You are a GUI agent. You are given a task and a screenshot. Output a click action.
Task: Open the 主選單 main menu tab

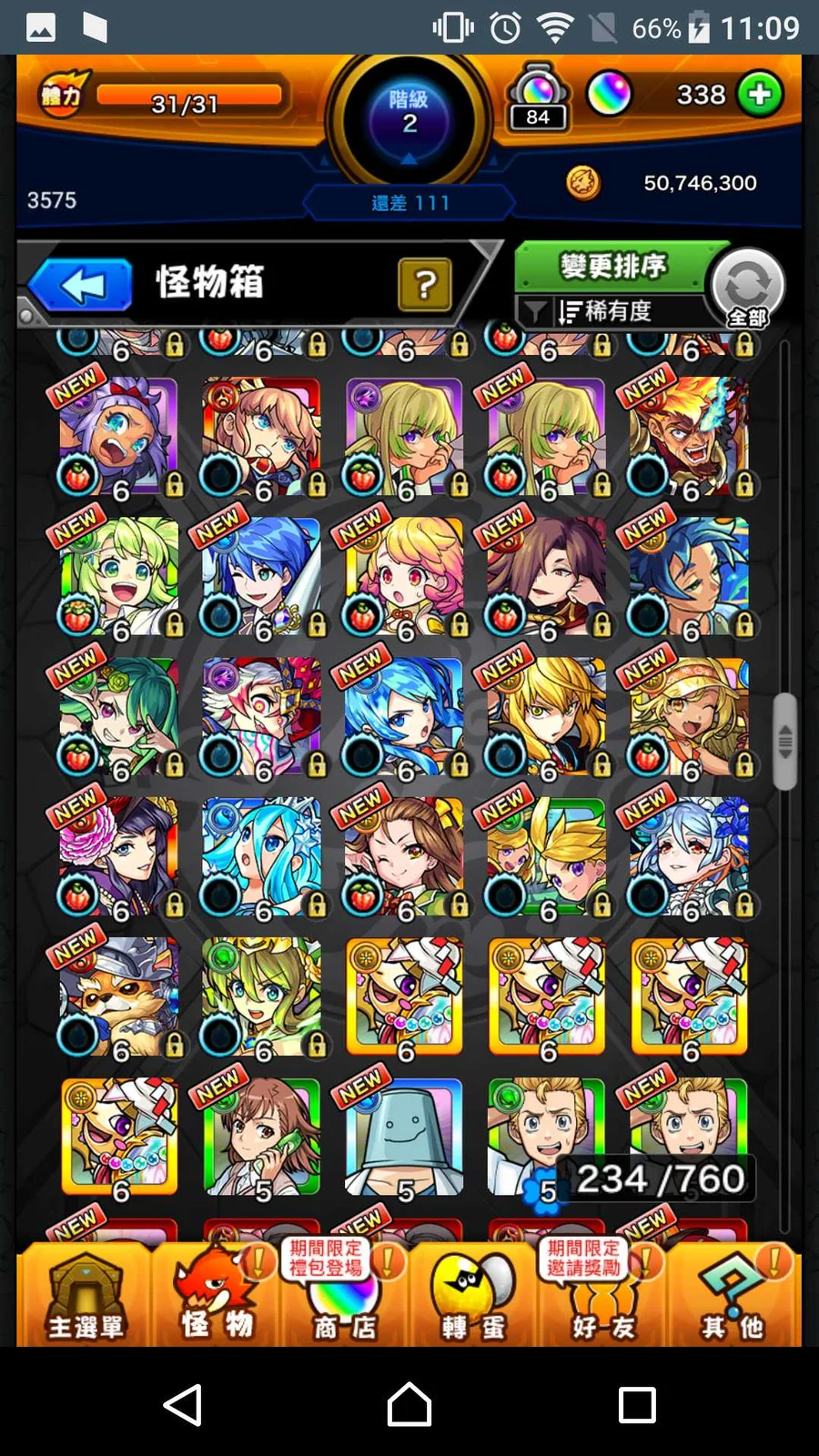(85, 1296)
